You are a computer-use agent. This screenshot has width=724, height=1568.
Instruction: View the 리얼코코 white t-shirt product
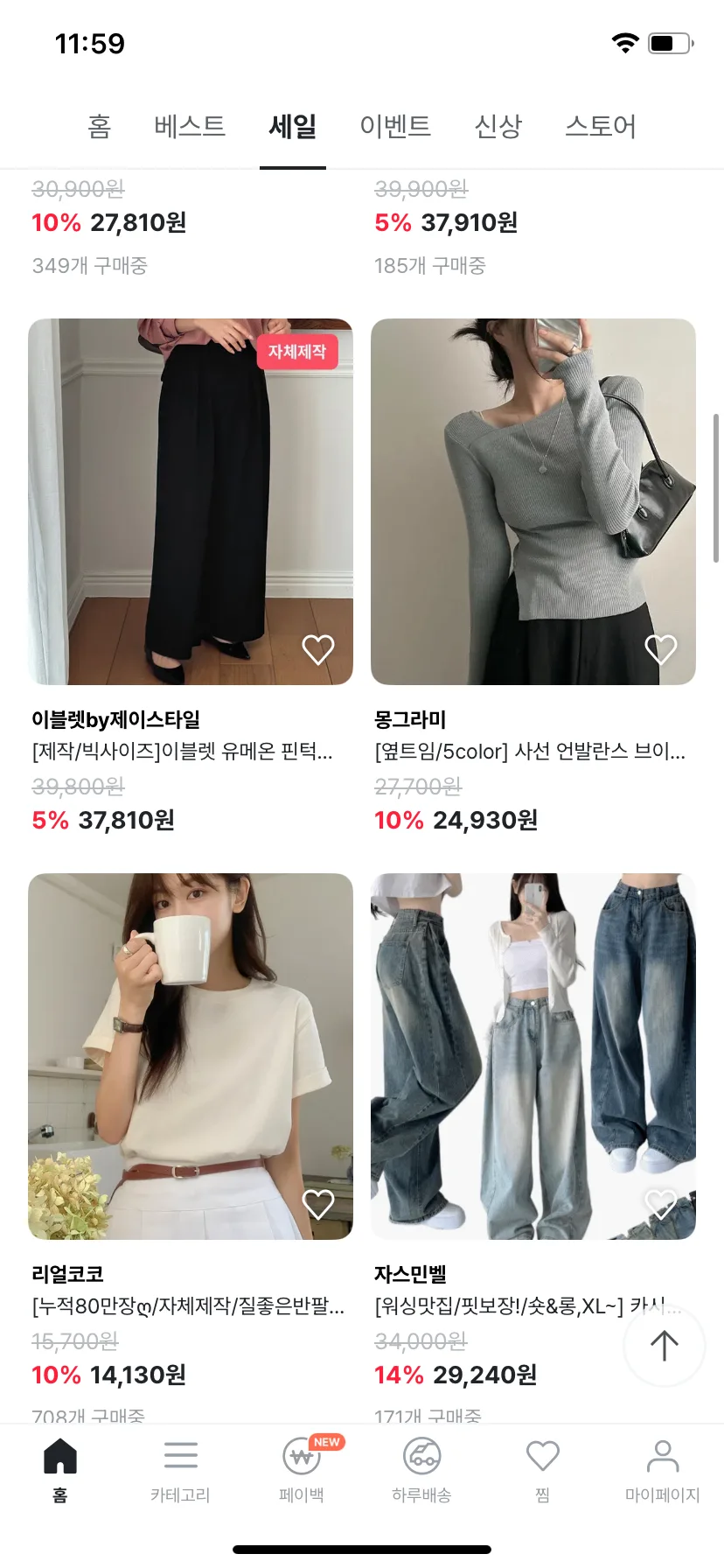pos(191,1056)
